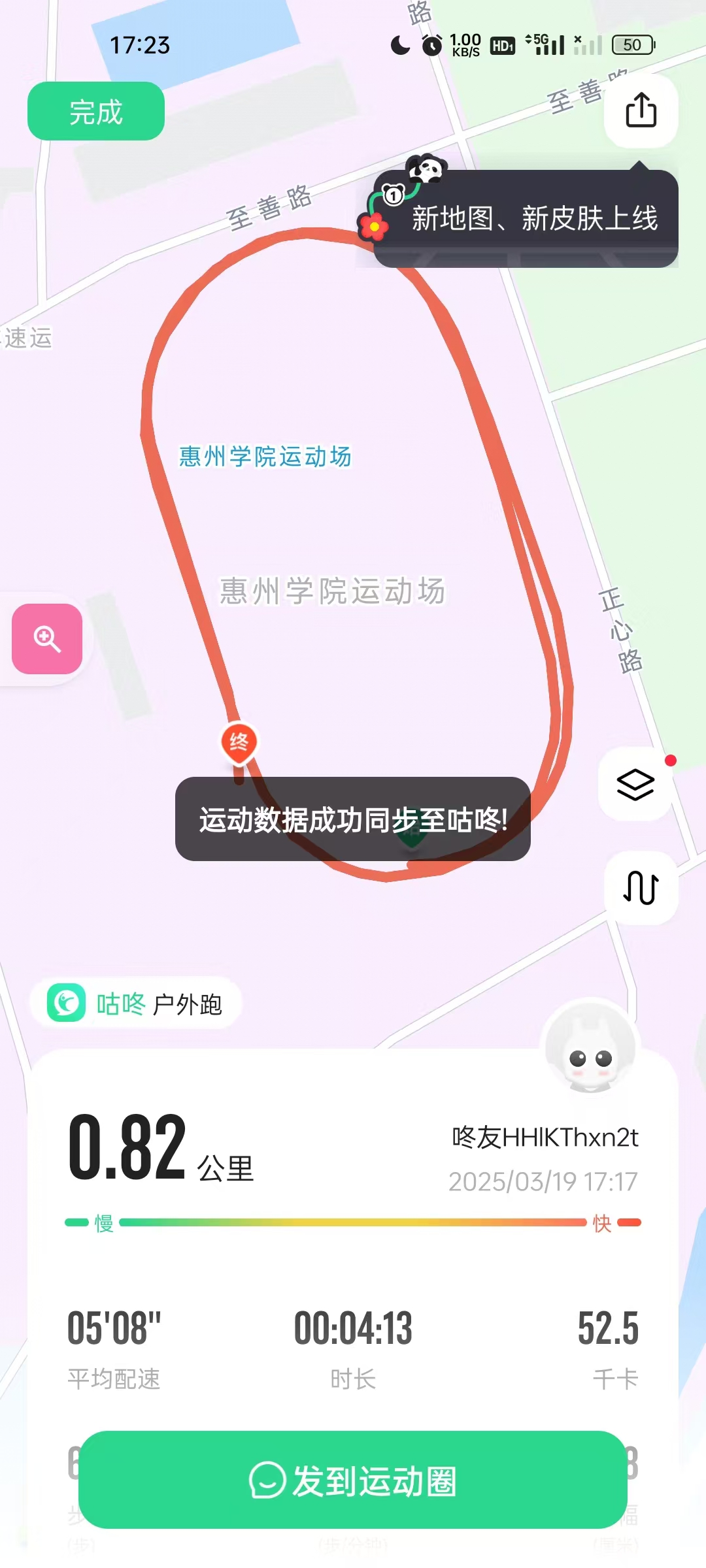Tap the route track style icon

[x=640, y=887]
